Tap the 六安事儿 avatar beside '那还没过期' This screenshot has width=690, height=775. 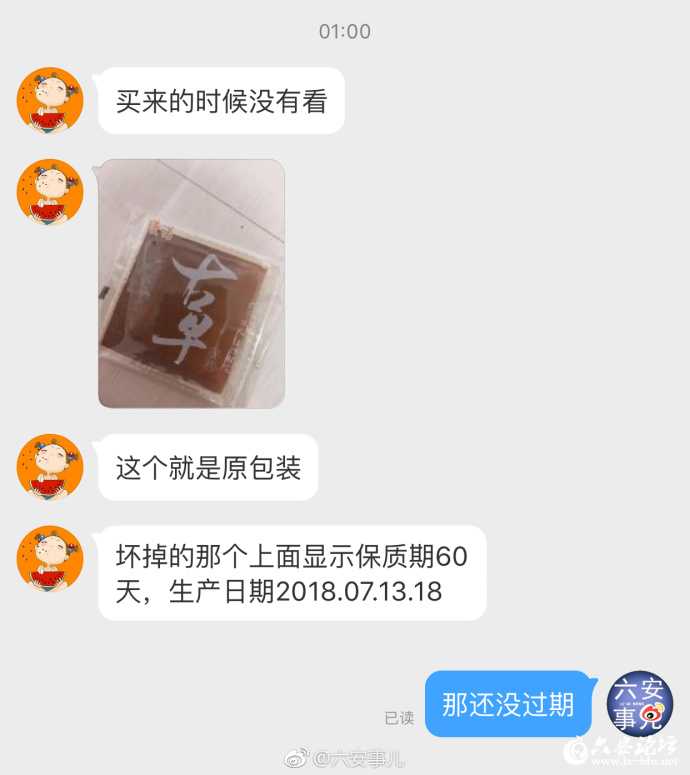tap(640, 703)
